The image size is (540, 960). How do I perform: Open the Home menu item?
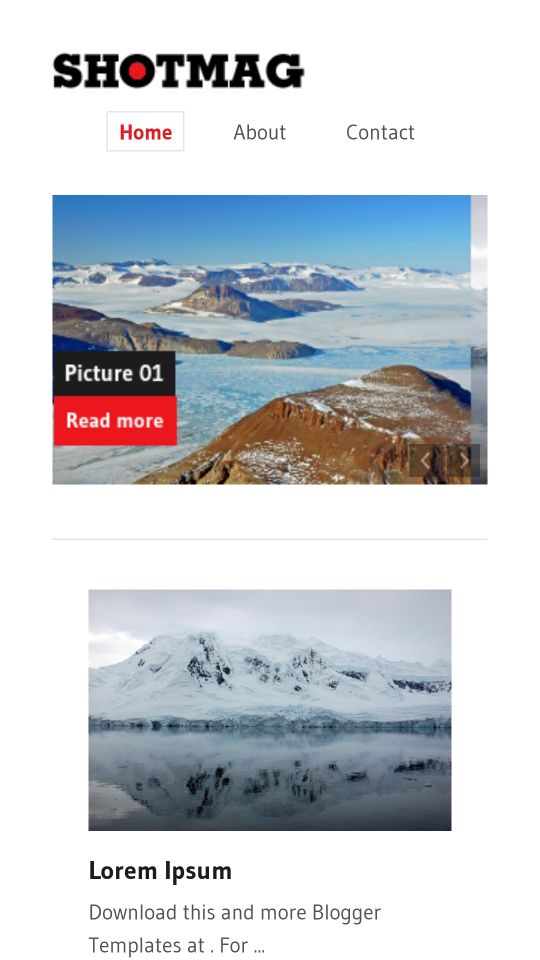[145, 132]
